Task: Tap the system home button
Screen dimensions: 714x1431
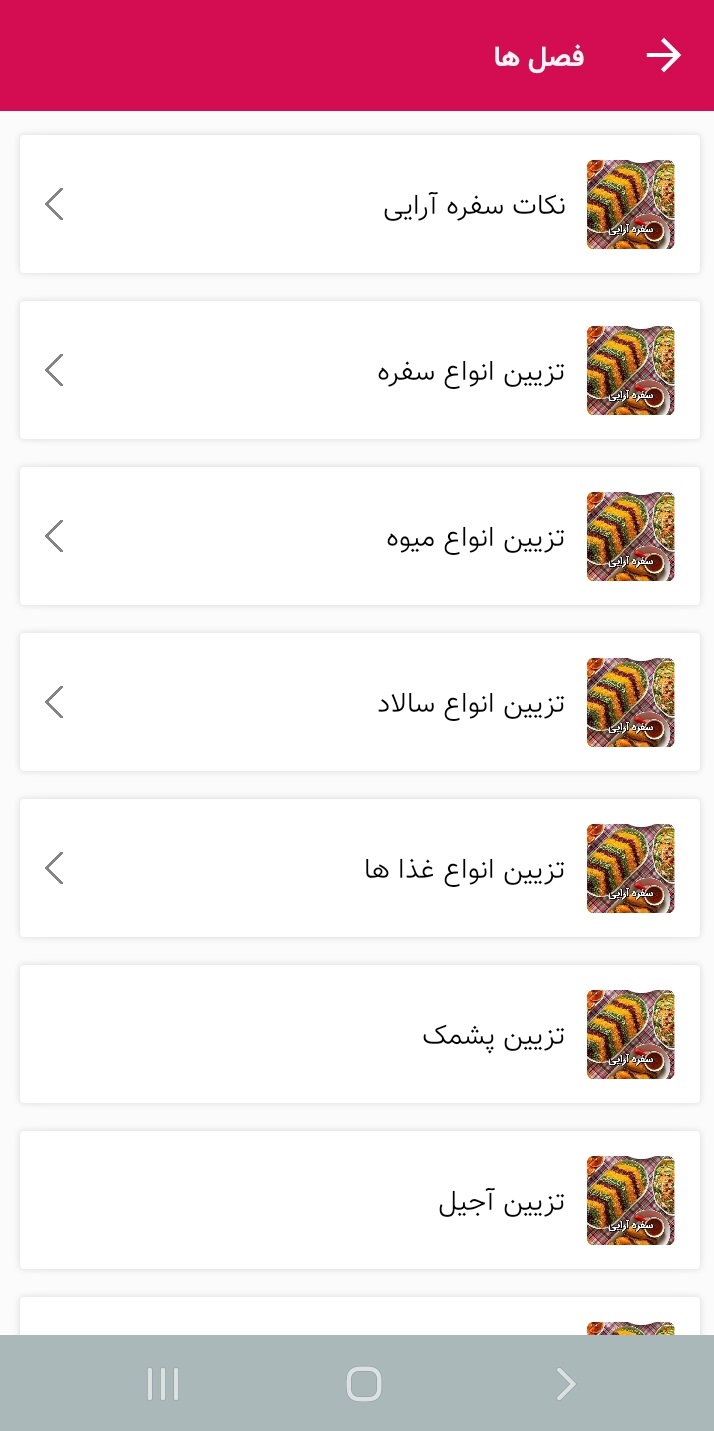Action: (364, 1384)
